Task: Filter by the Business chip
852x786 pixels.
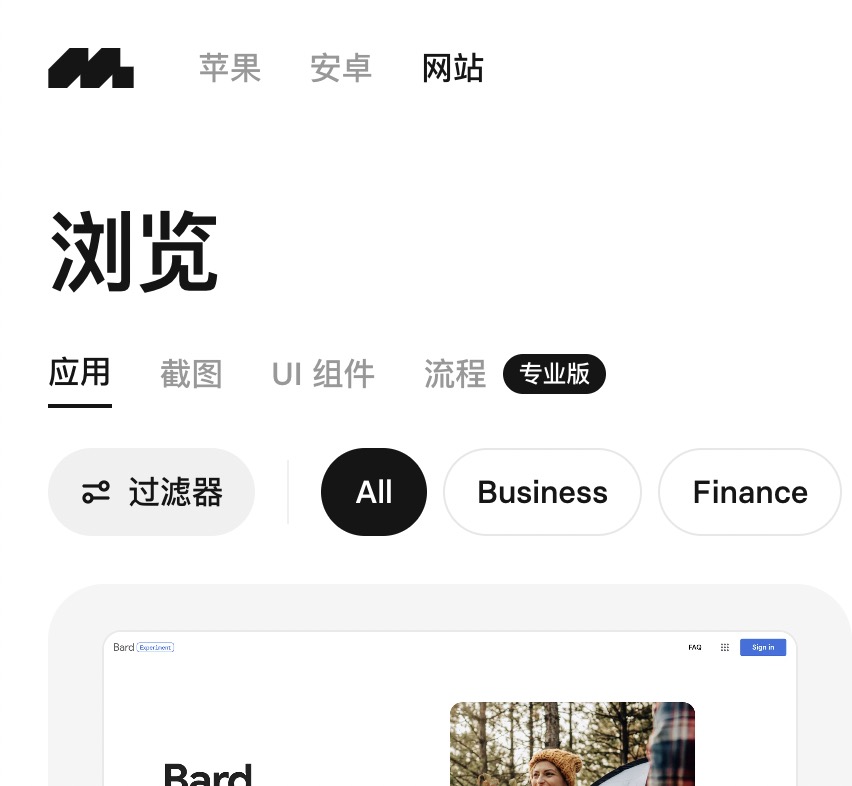Action: 542,492
